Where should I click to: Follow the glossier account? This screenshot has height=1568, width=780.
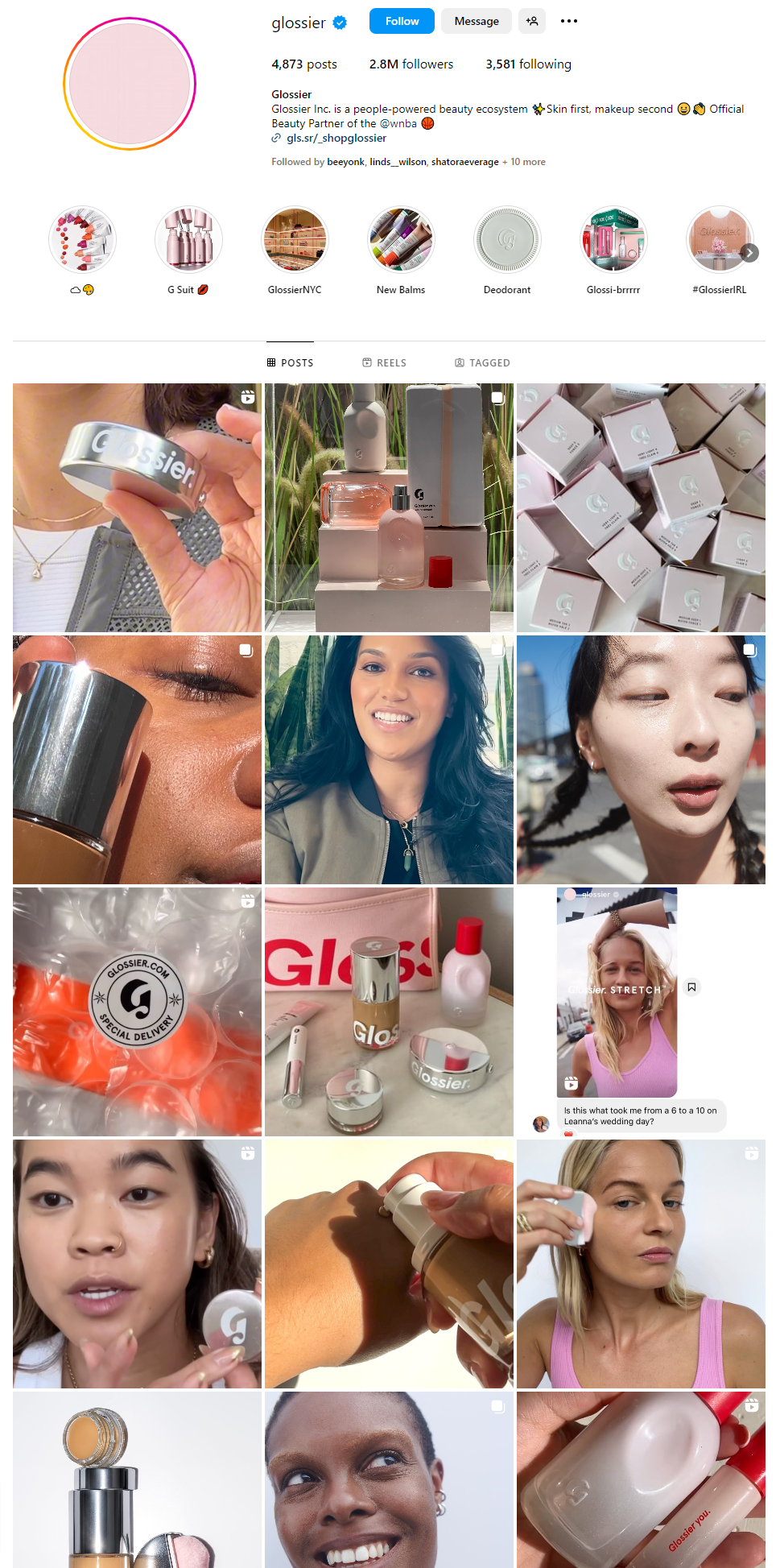click(402, 21)
